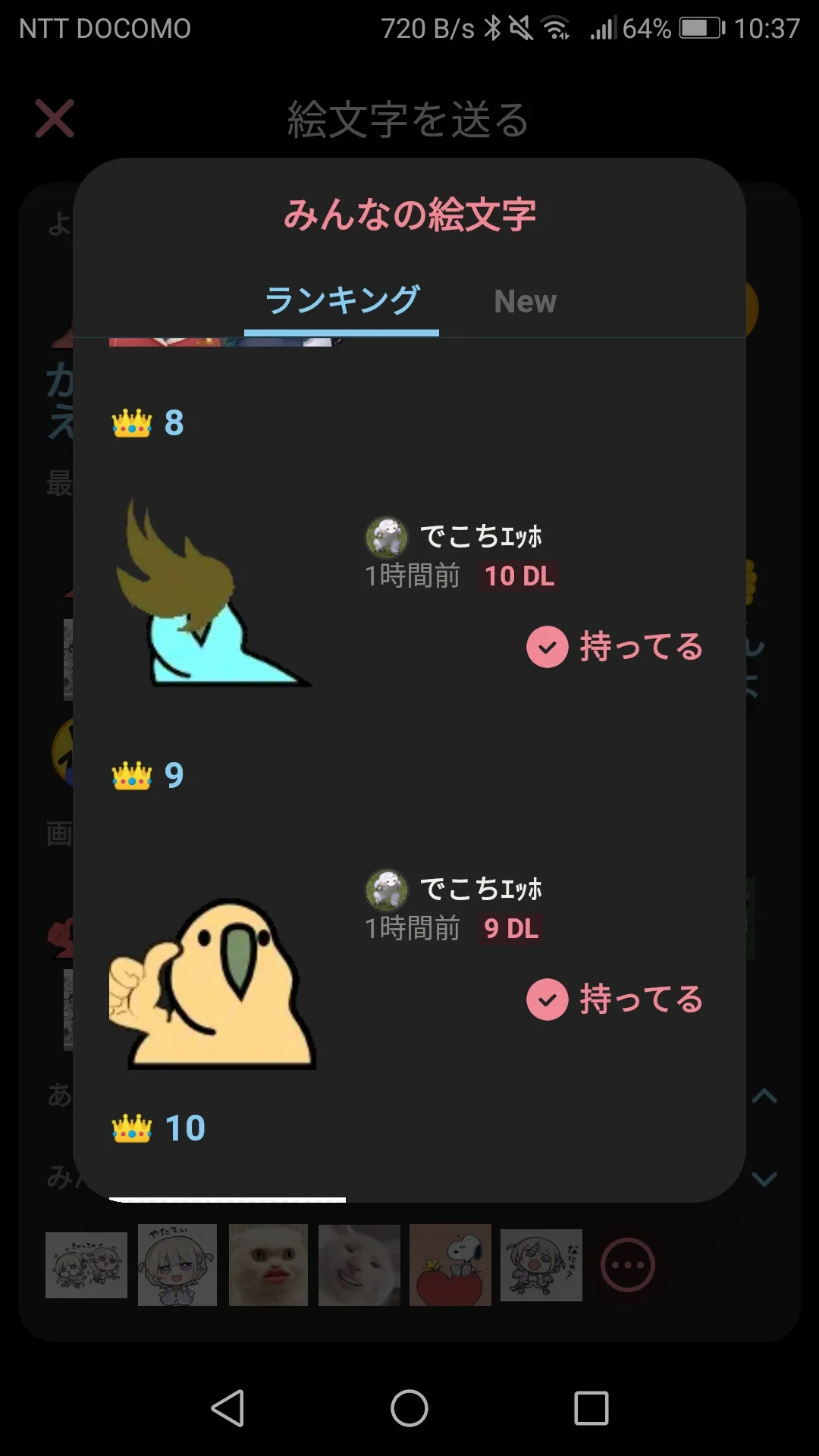The image size is (819, 1456).
Task: Open でこちｴｯﾎ's profile on rank 8 entry
Action: tap(455, 537)
